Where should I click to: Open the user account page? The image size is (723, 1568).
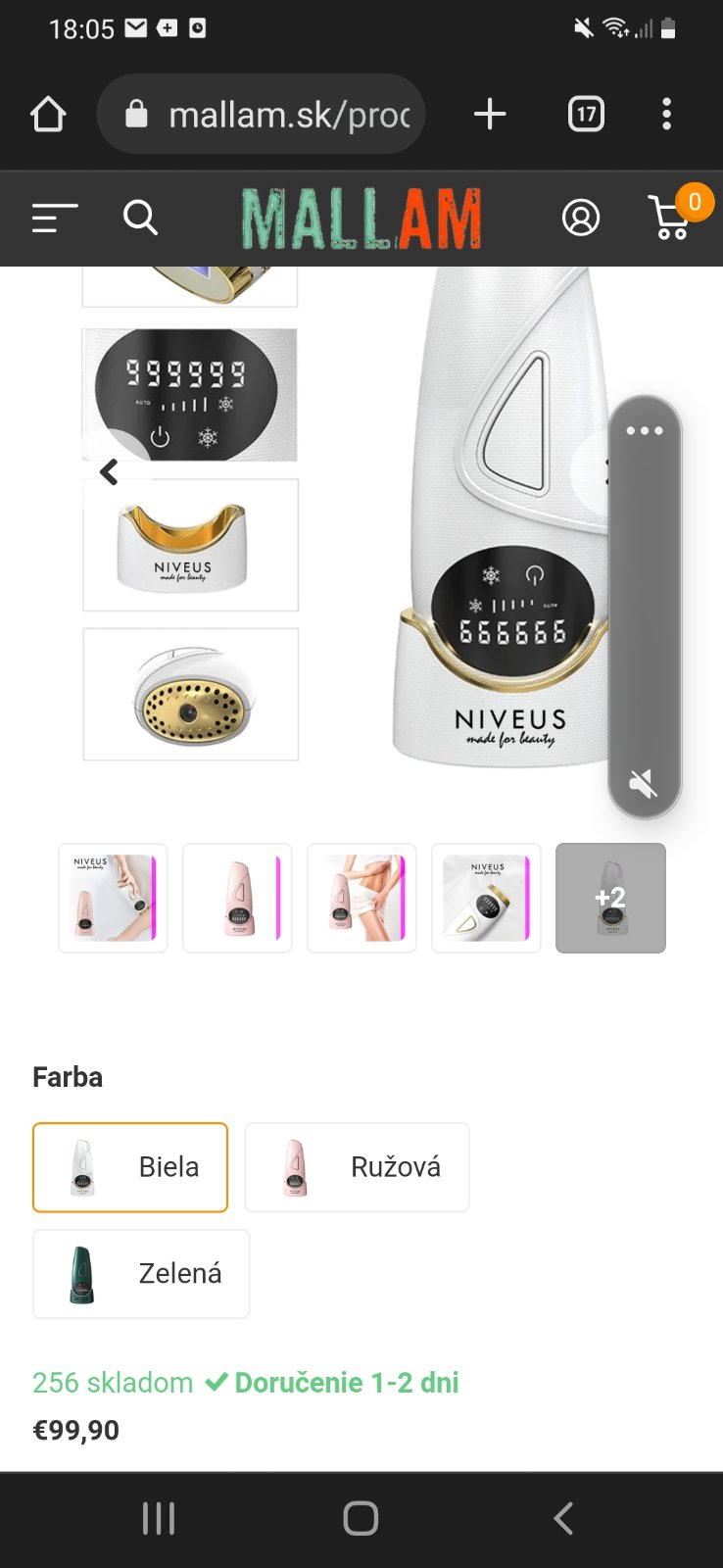point(580,218)
